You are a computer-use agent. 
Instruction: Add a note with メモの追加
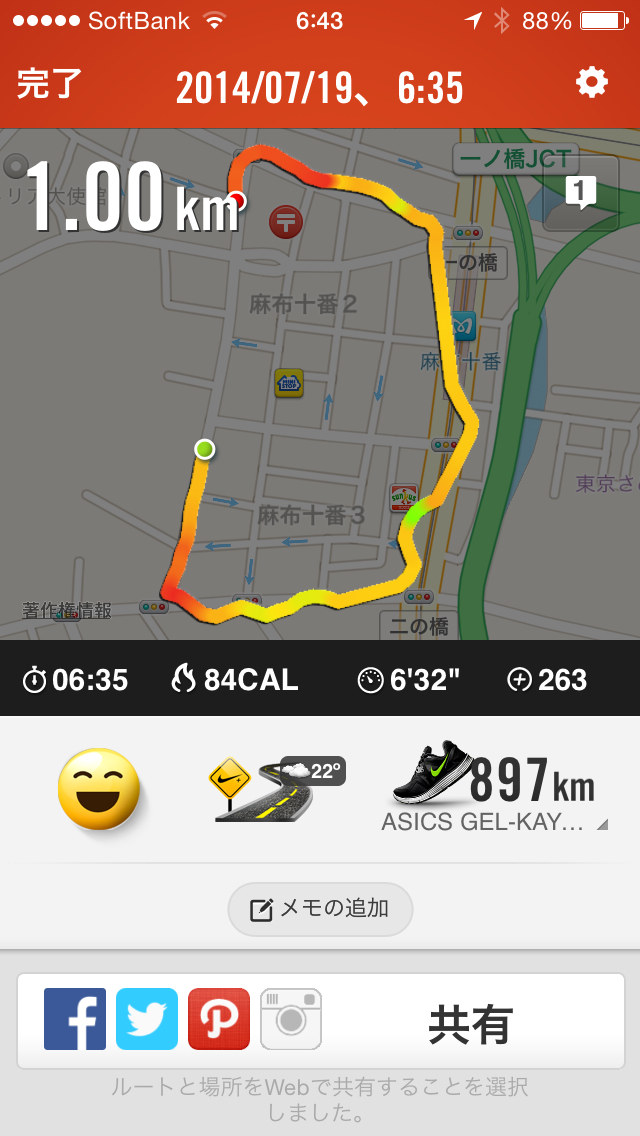[x=320, y=909]
